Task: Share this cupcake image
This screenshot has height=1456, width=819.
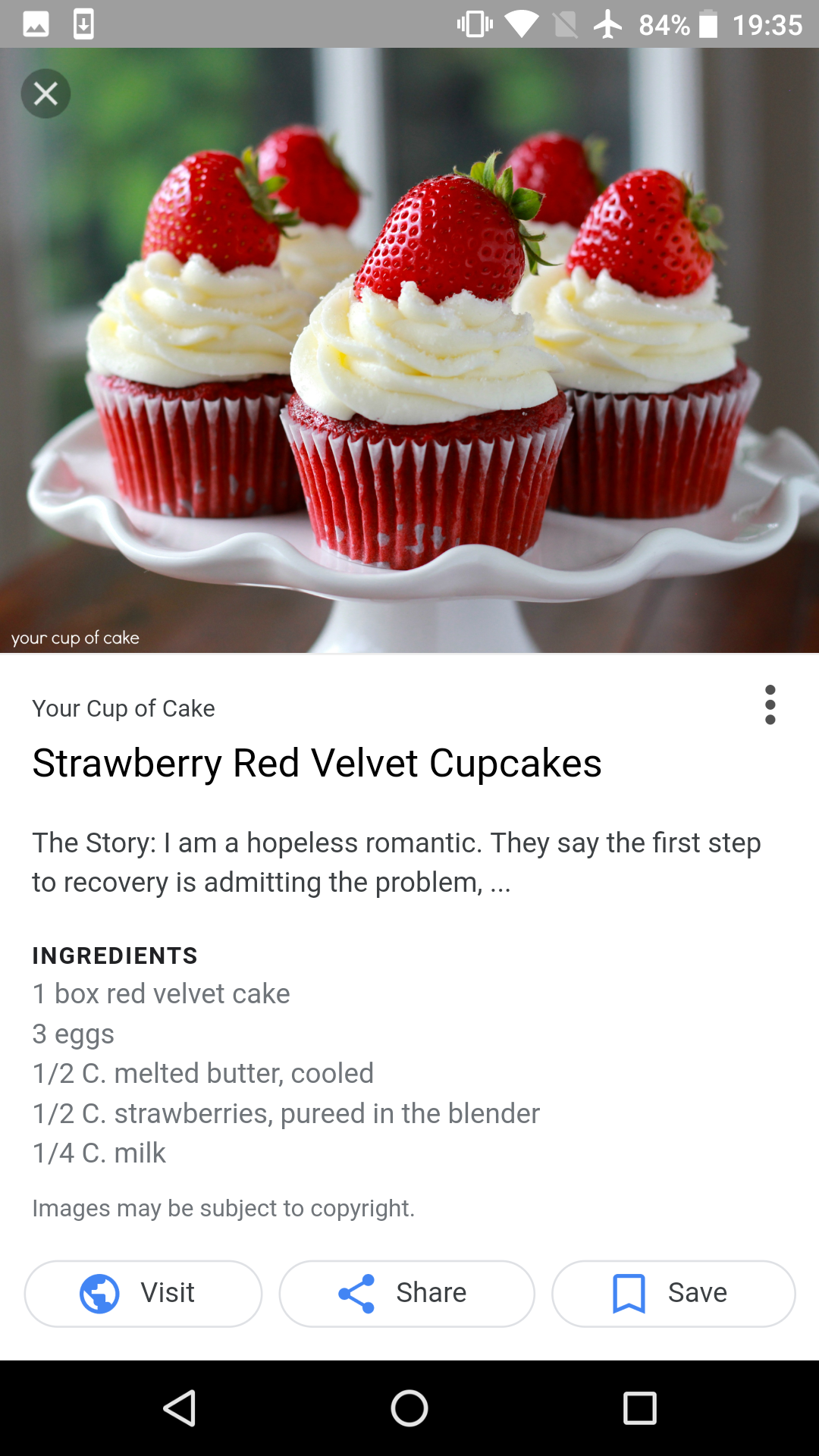Action: coord(406,1294)
